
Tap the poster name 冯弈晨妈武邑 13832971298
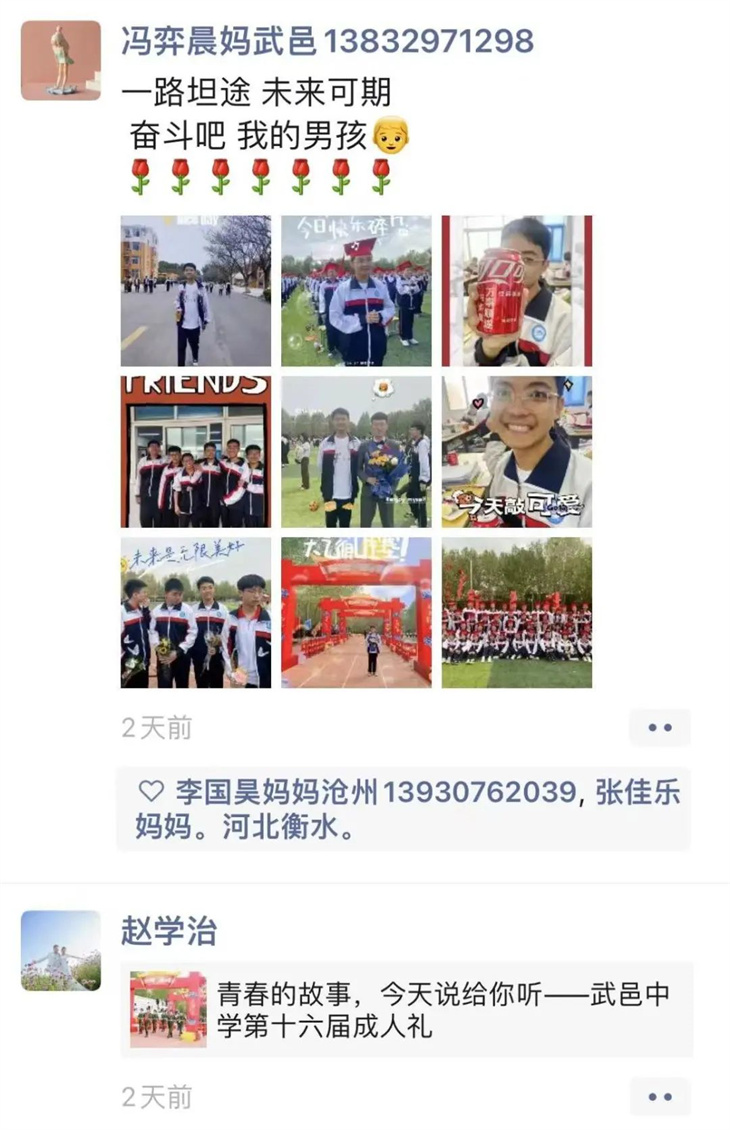click(327, 41)
